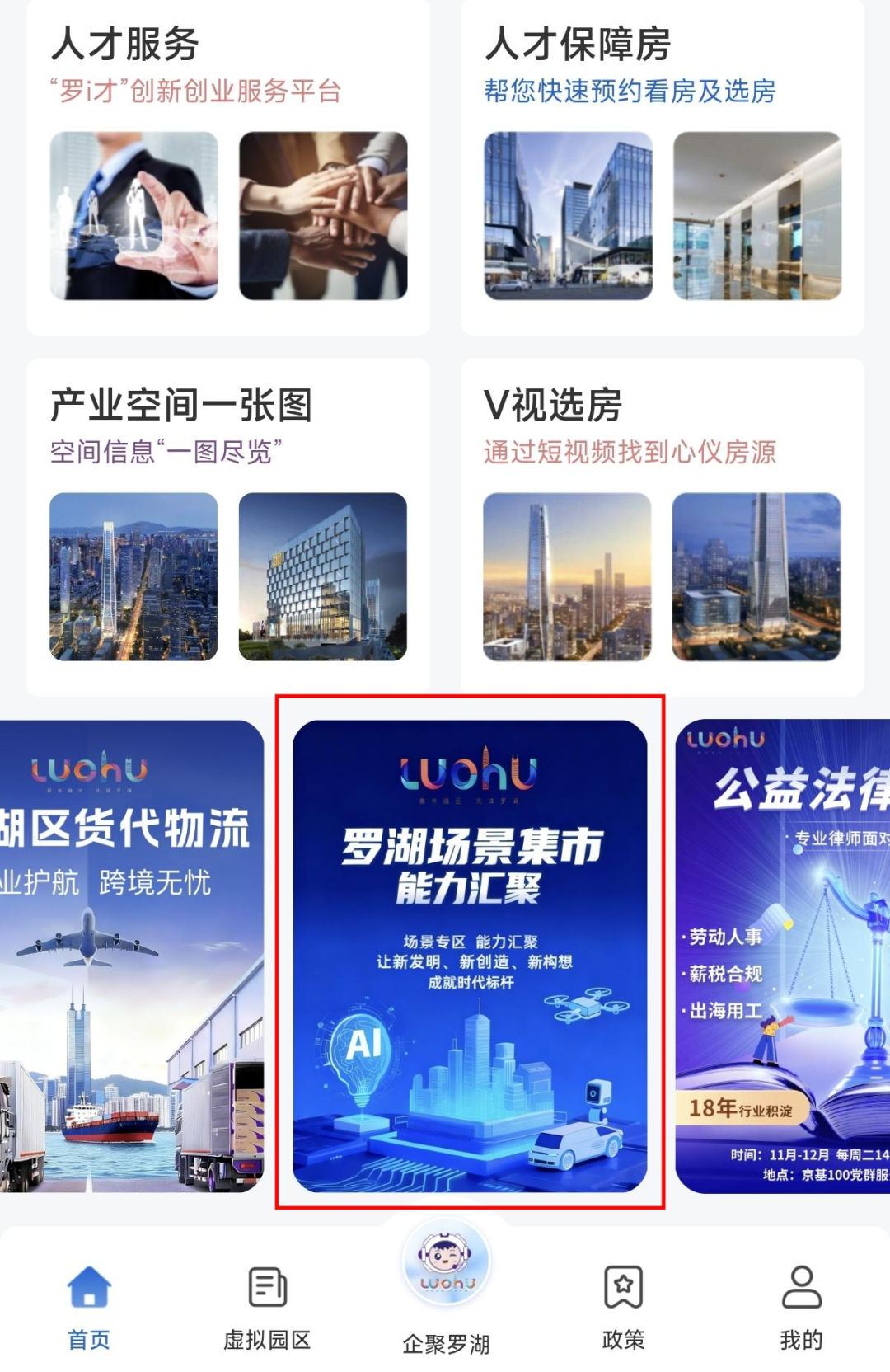This screenshot has width=890, height=1372.
Task: Open 产业空间一张图 card
Action: pos(228,526)
